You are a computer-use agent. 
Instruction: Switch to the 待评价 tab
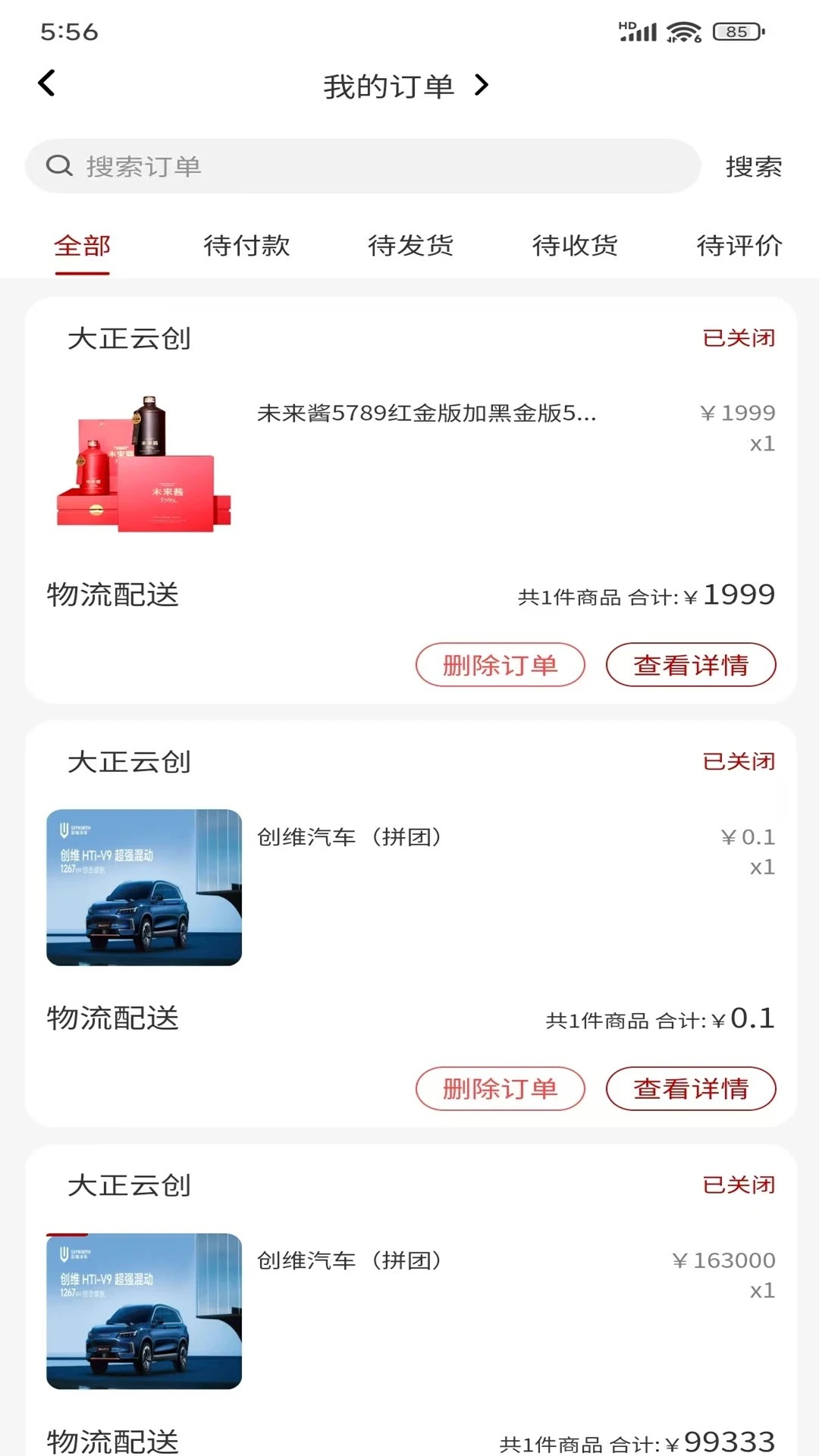pos(738,246)
